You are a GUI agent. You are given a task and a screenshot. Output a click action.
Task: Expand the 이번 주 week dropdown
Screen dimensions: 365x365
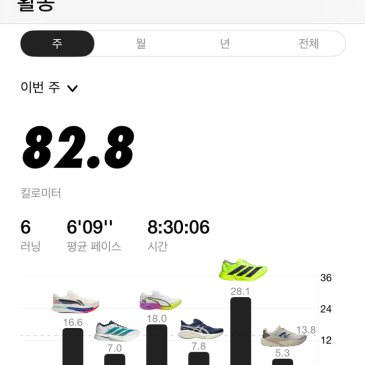tap(49, 88)
